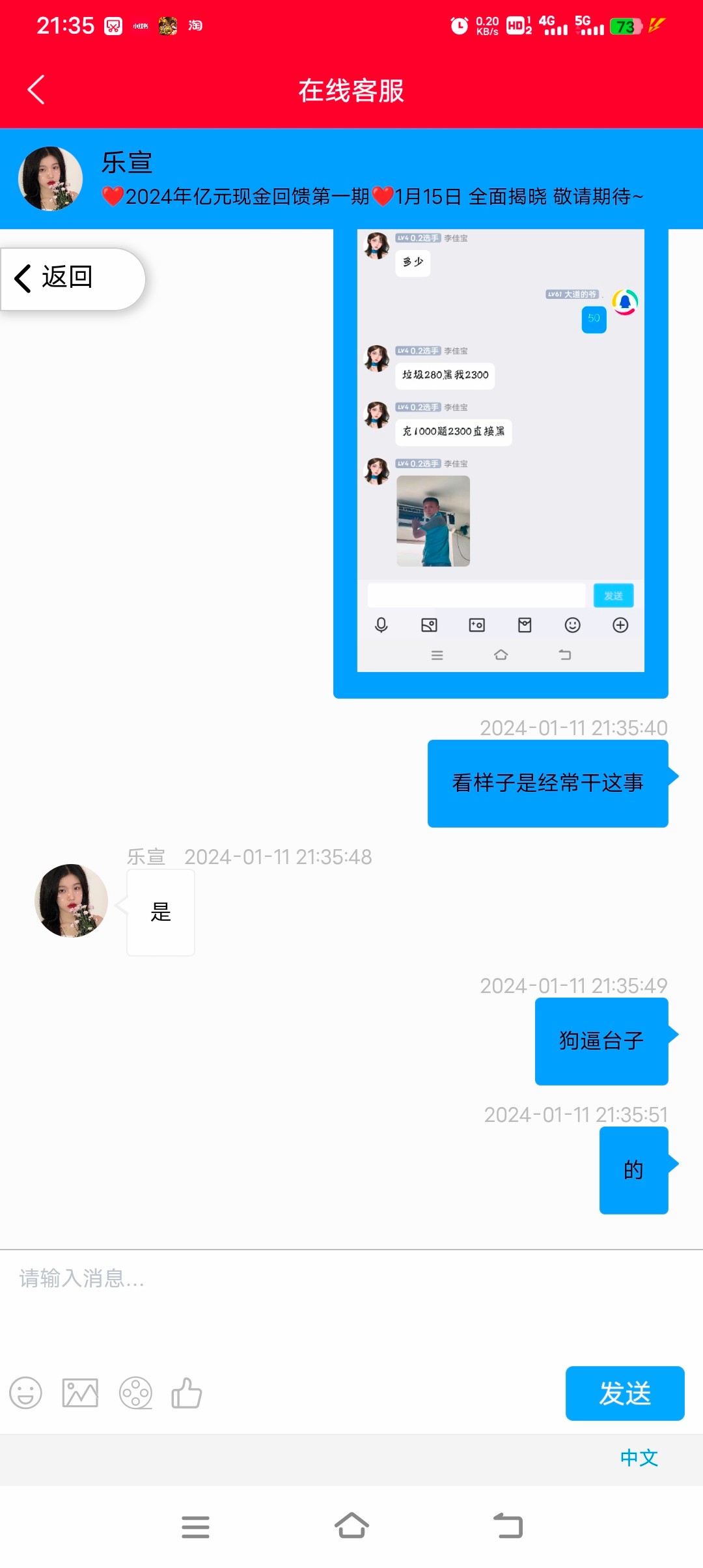Open the system recent apps menu
The image size is (703, 1568).
pos(195,1526)
